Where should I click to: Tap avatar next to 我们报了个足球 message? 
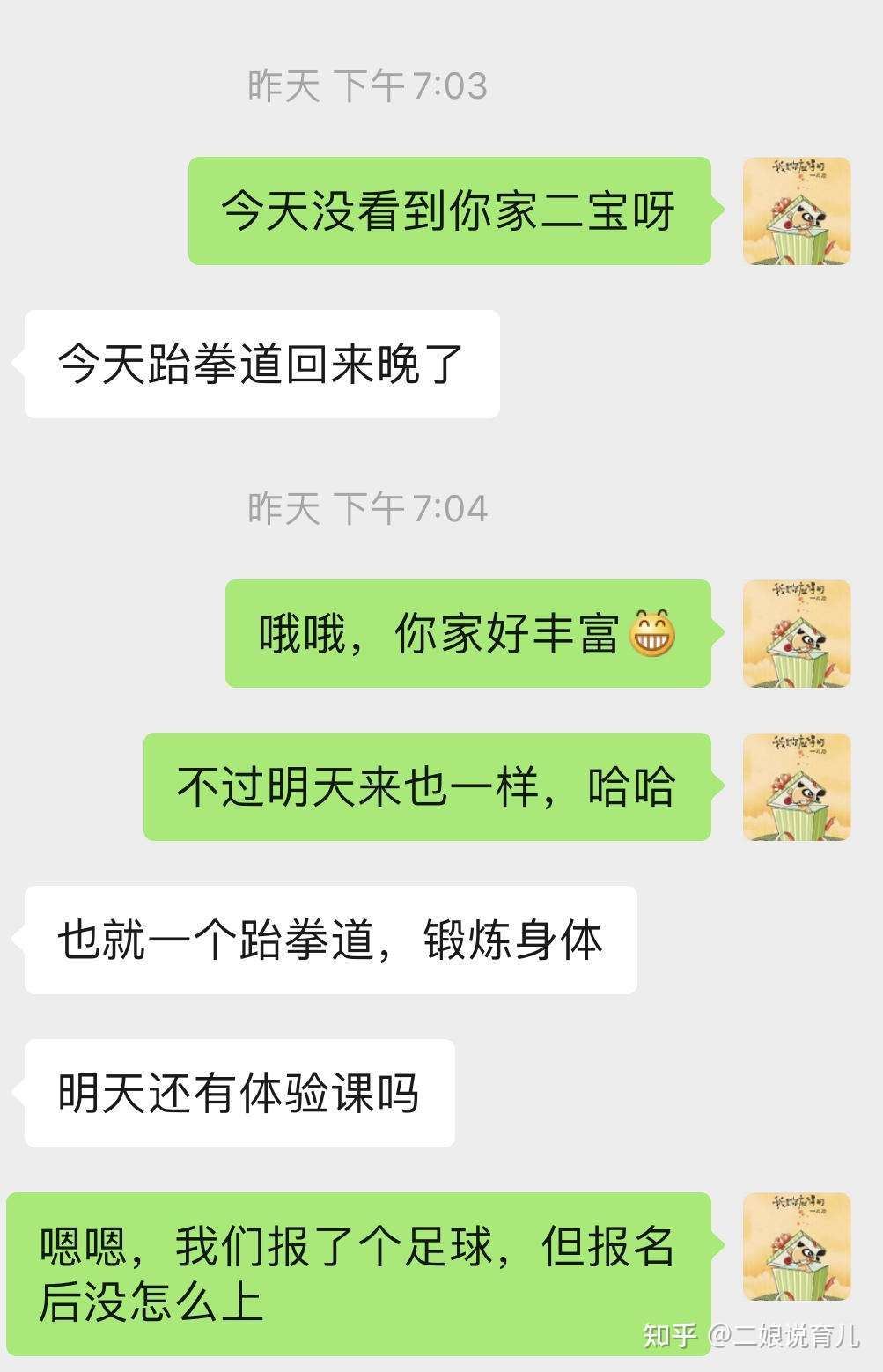pos(796,1246)
